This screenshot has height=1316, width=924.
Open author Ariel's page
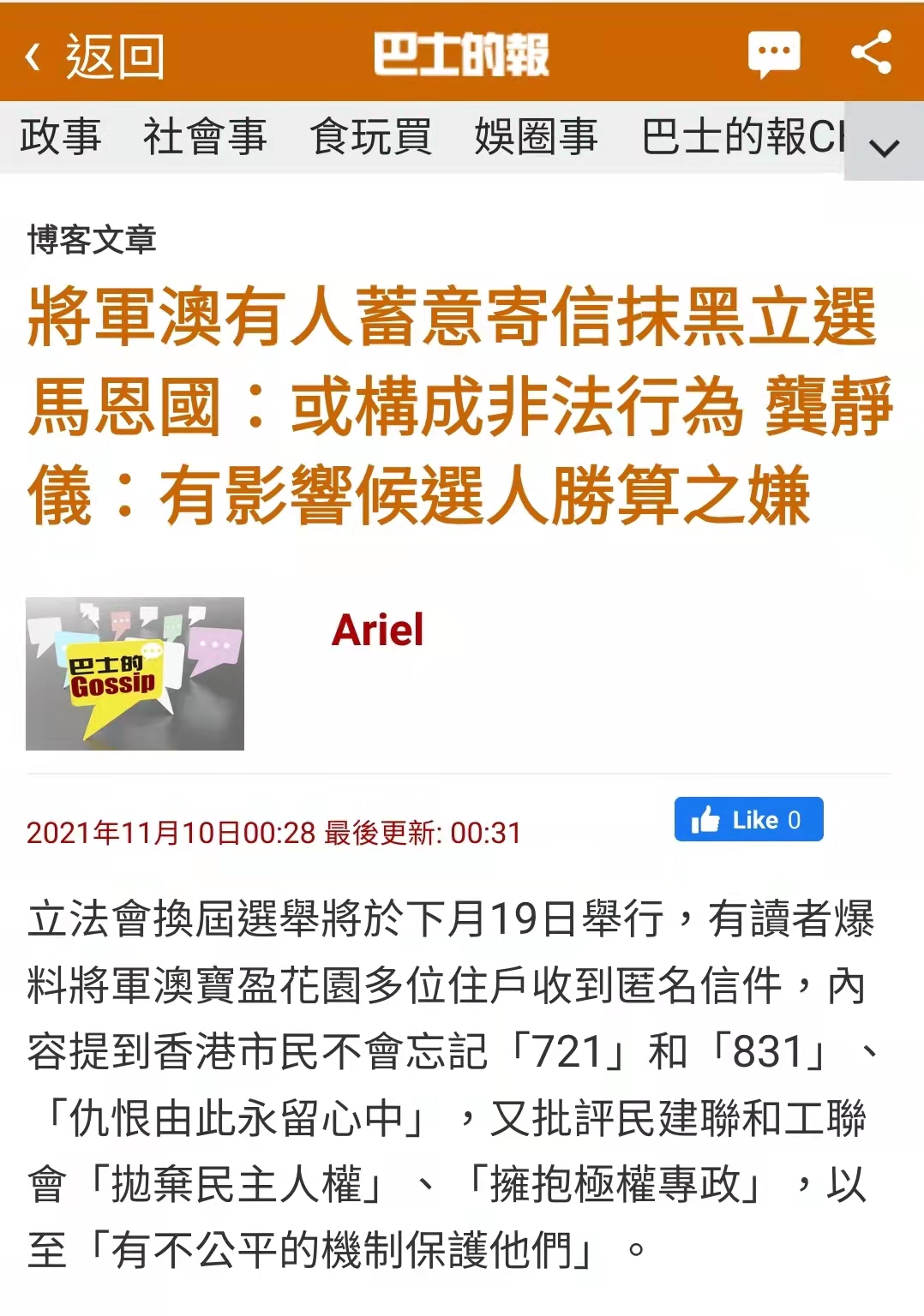pos(377,631)
